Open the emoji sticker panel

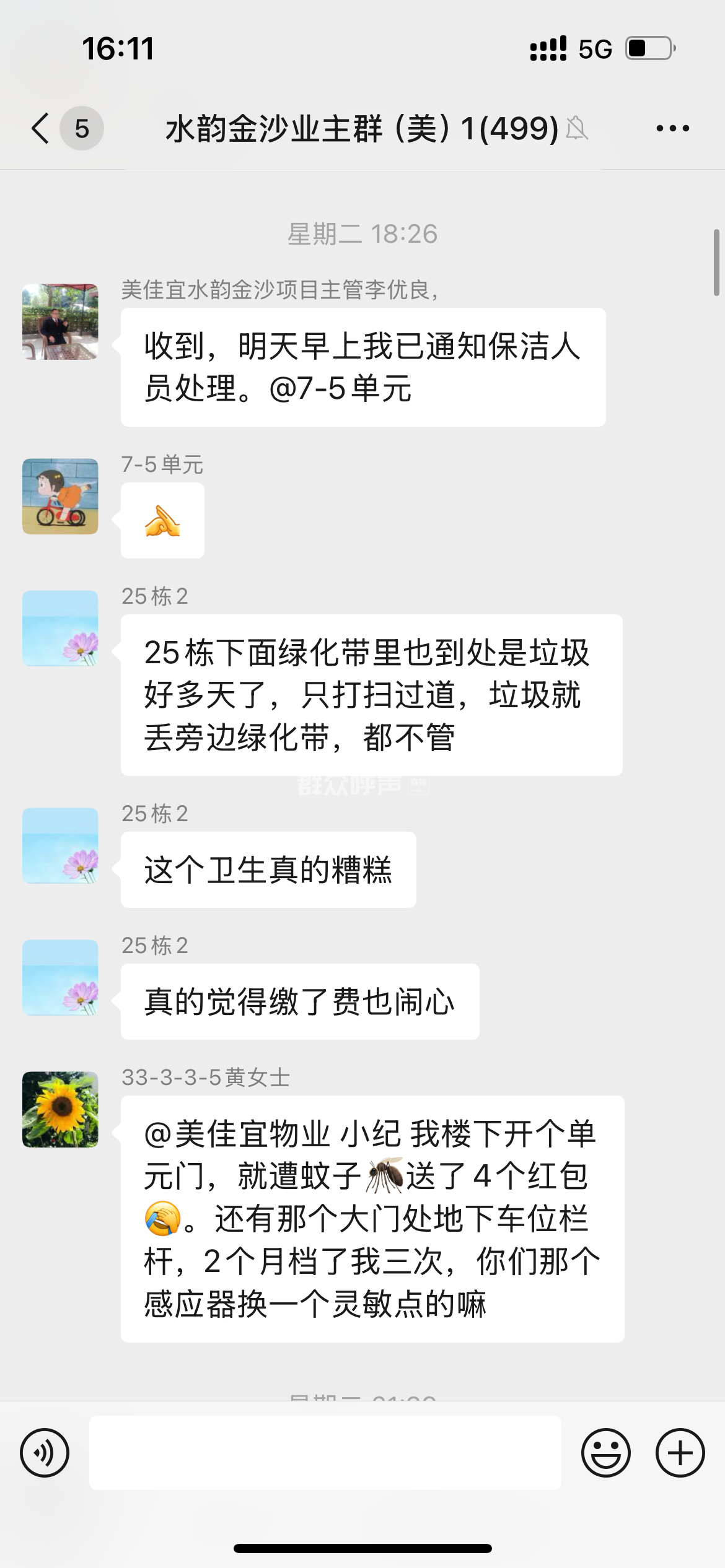pyautogui.click(x=605, y=1453)
